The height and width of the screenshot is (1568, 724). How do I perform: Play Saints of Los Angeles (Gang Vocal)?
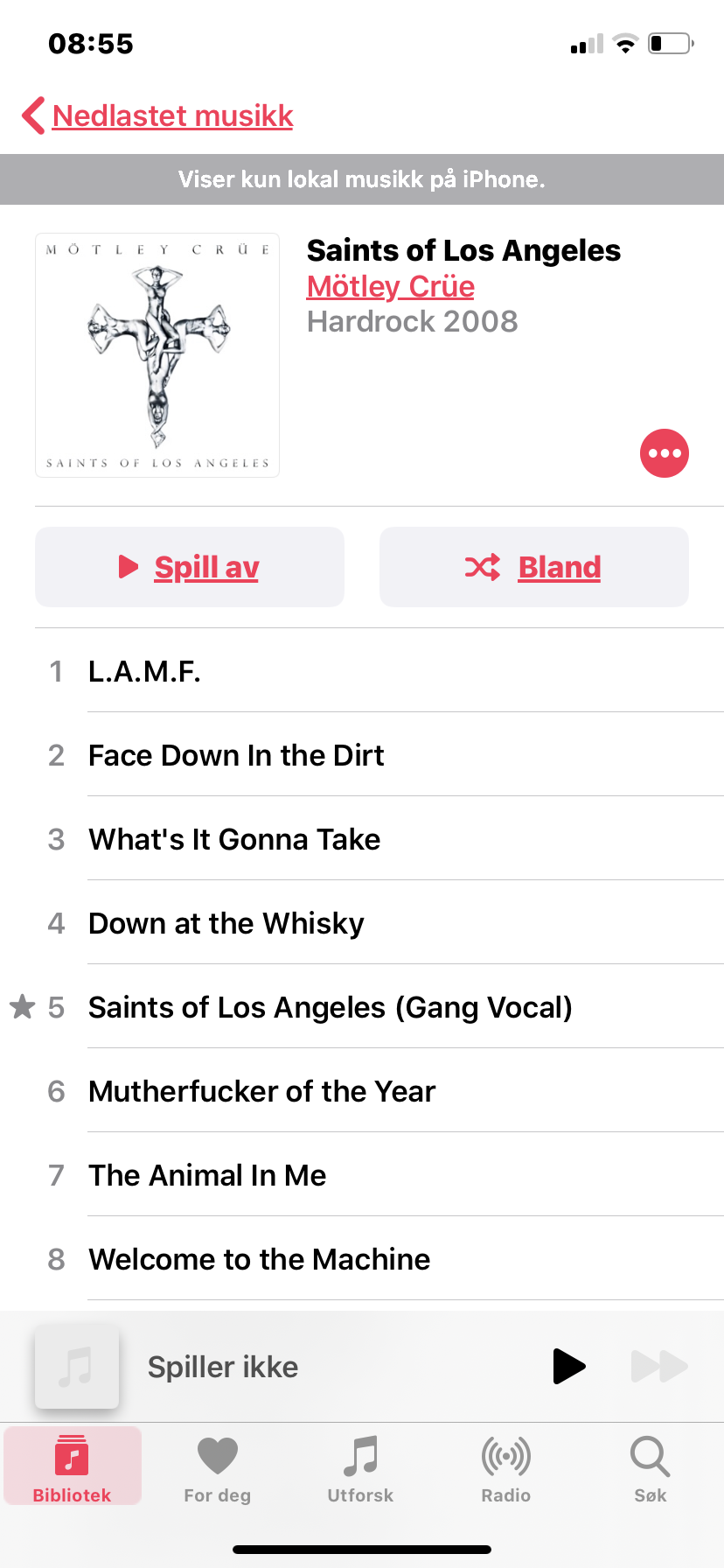tap(362, 1007)
